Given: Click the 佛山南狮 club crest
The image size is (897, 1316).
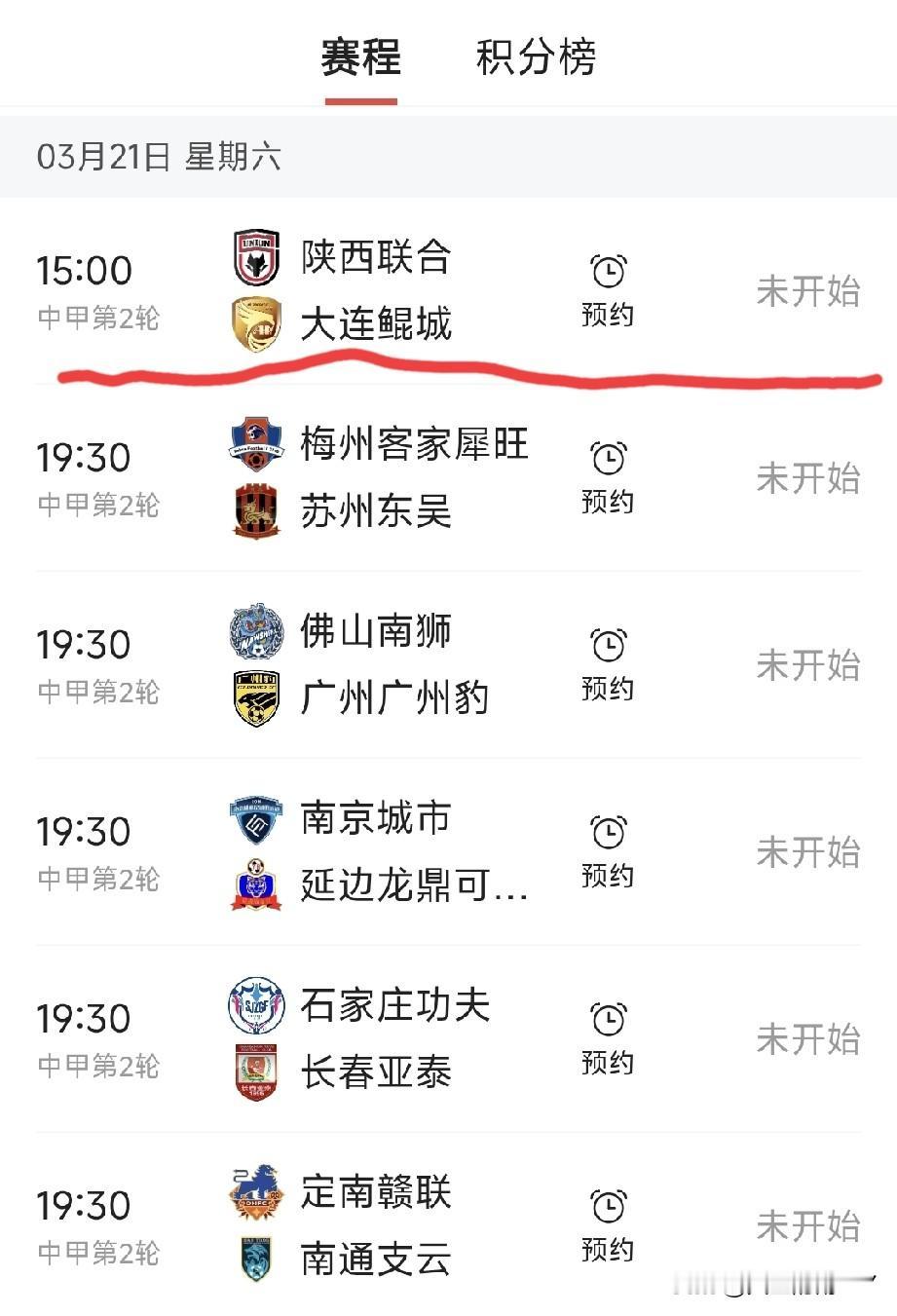Looking at the screenshot, I should pos(255,630).
